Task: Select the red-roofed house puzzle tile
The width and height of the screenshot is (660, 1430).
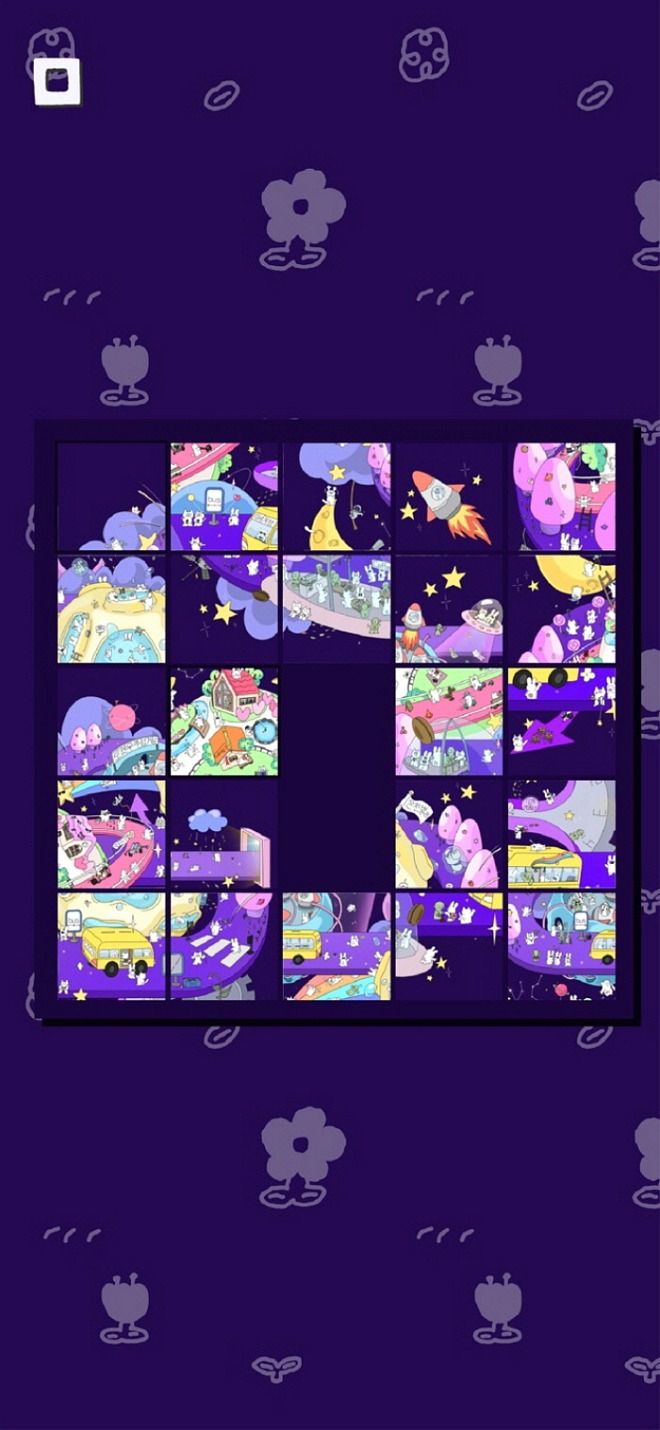Action: tap(224, 722)
